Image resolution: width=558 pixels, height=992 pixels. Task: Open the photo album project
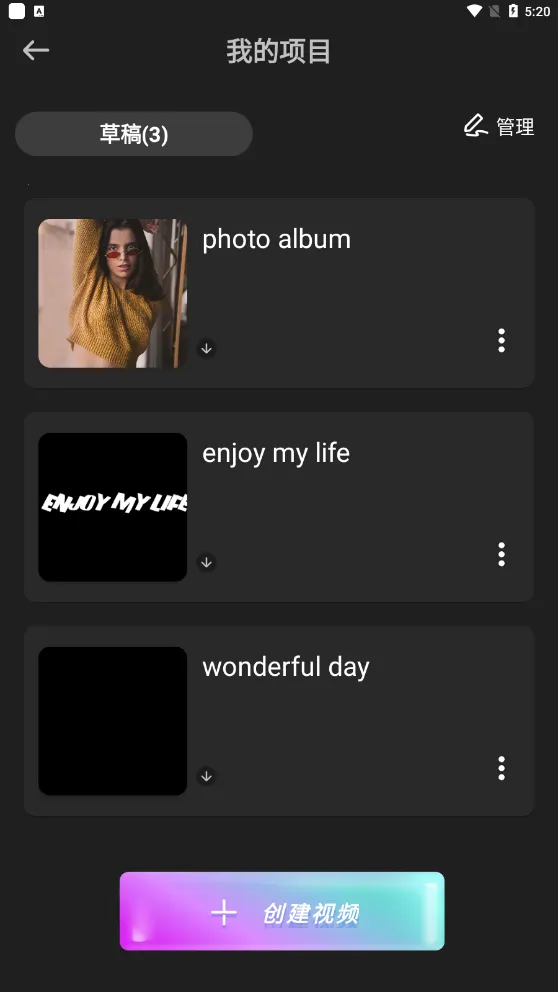279,293
